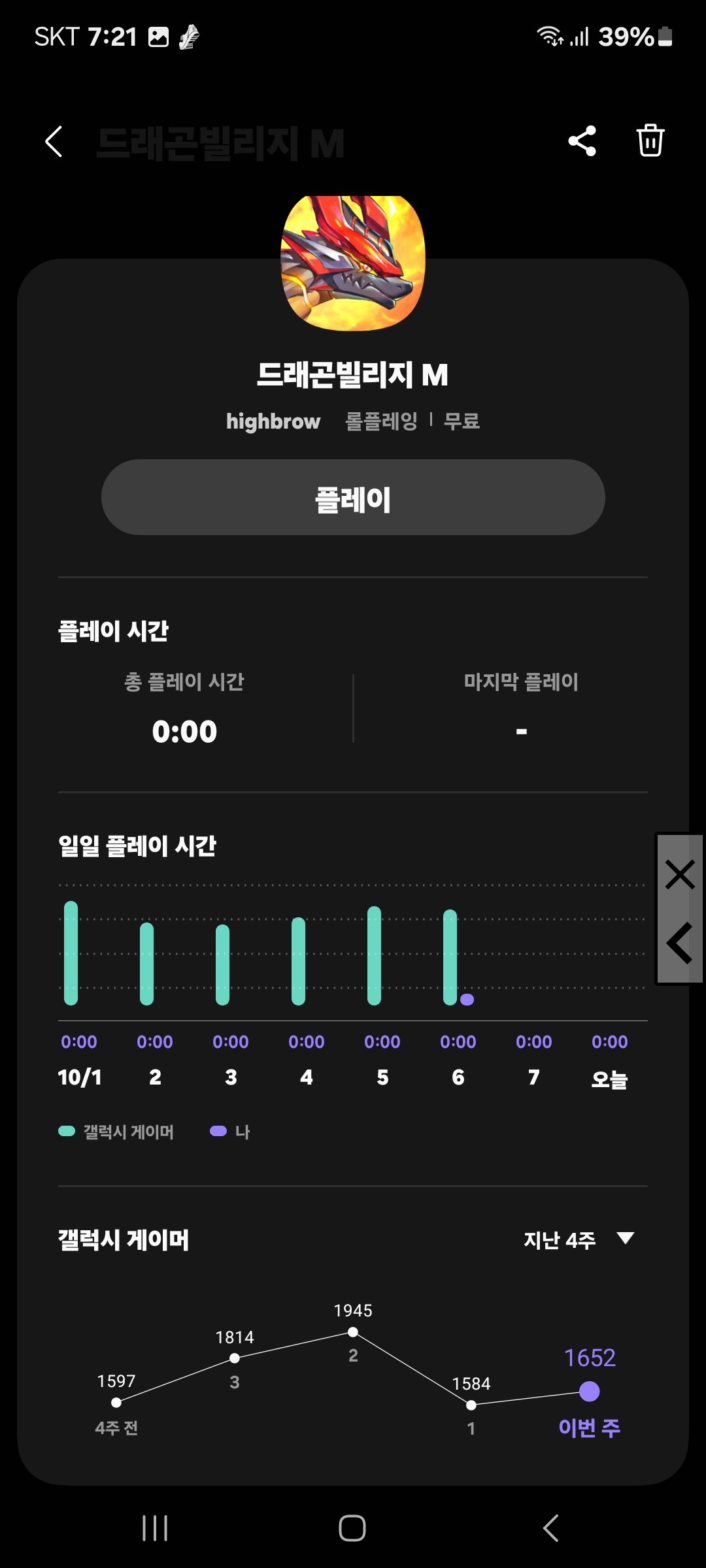
Task: Go back using the top-left arrow
Action: (54, 142)
